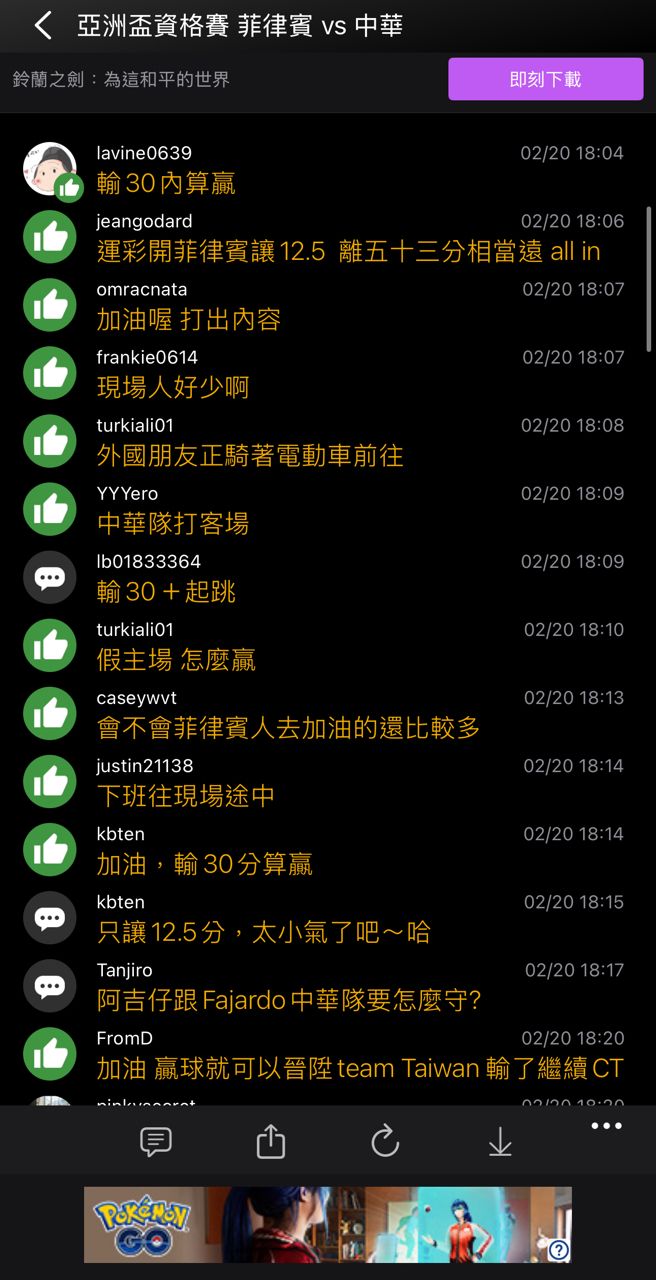656x1280 pixels.
Task: Open the 鈴蘭之劍 sponsored link
Action: coord(121,79)
